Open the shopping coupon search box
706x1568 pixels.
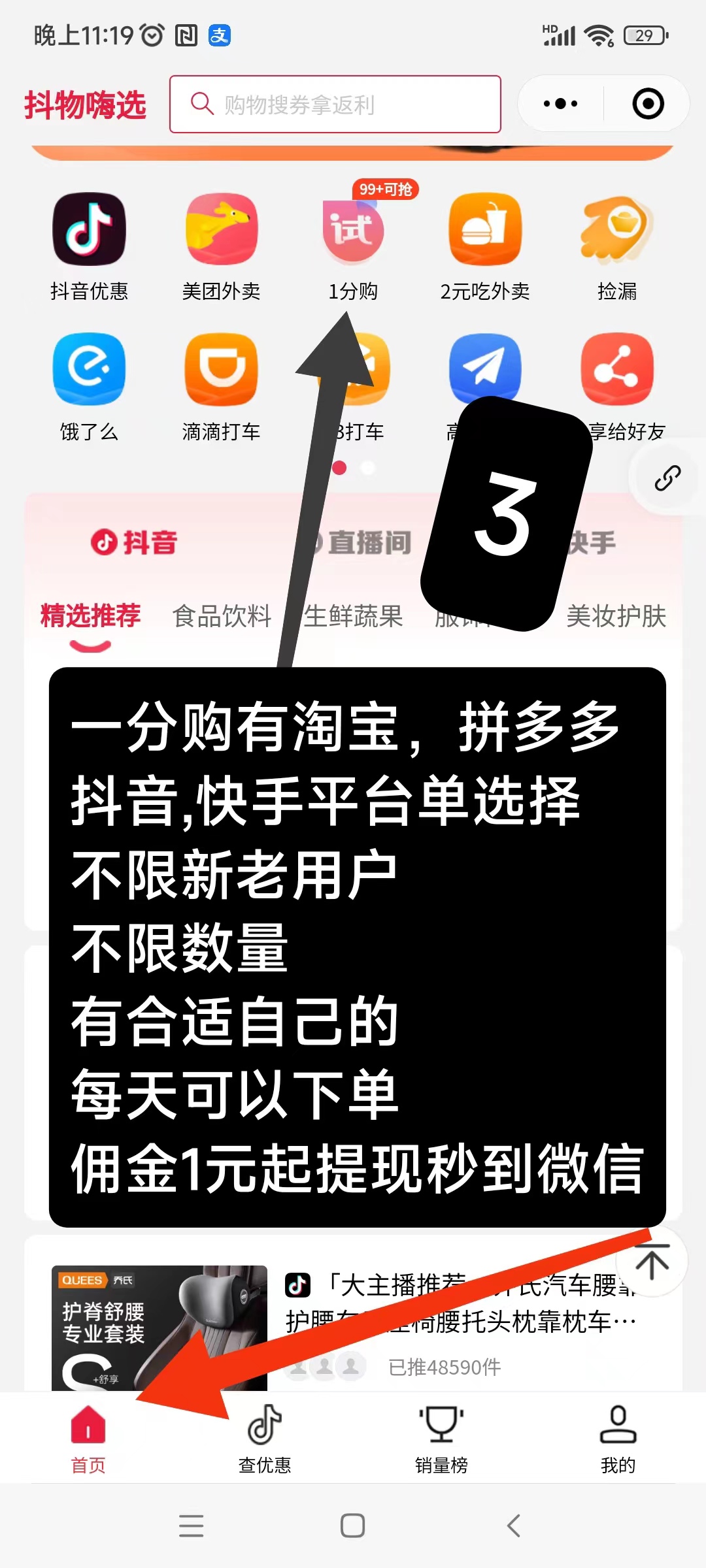point(335,105)
